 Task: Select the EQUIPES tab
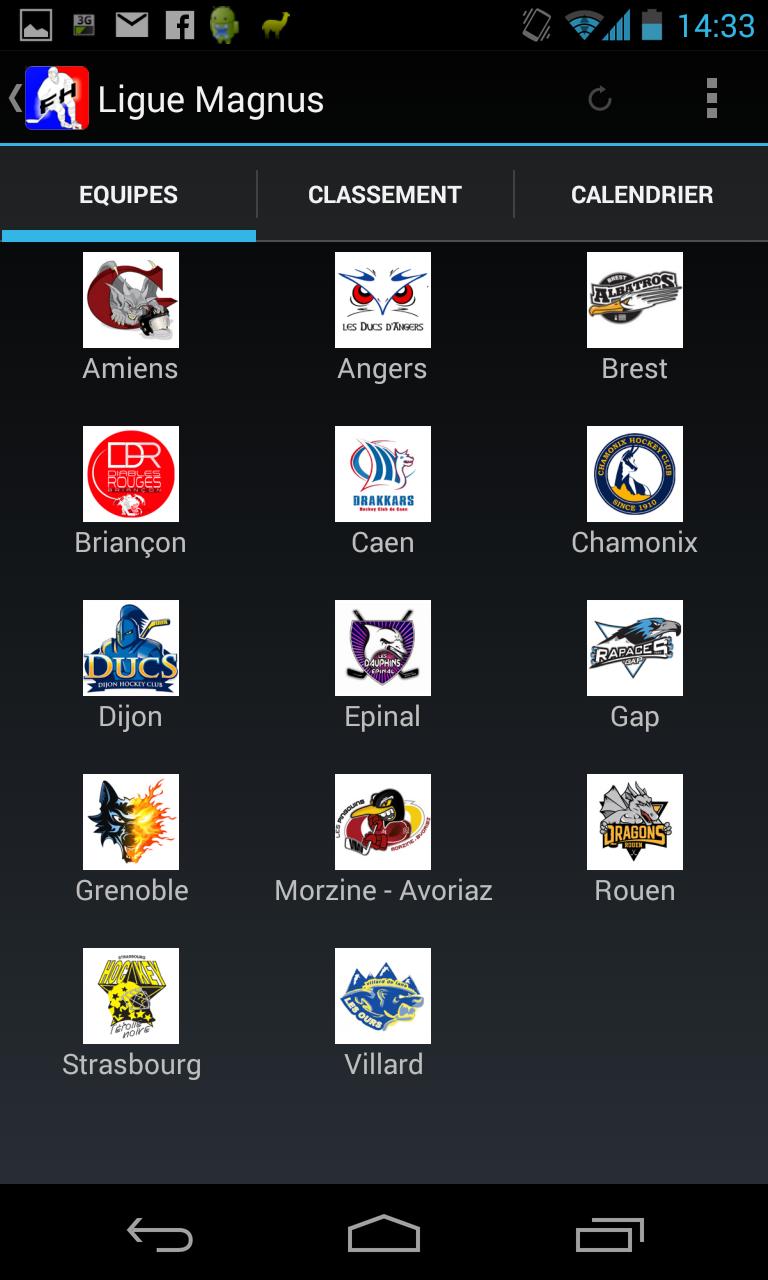(x=128, y=194)
